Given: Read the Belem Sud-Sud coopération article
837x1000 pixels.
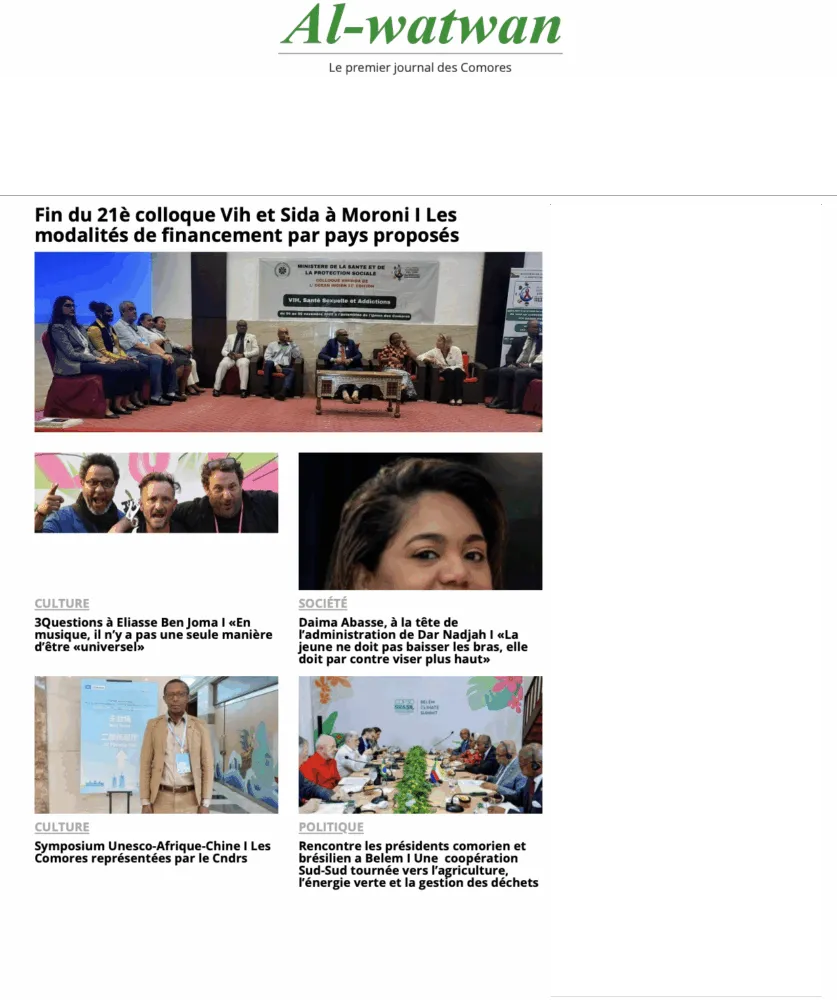Looking at the screenshot, I should [x=418, y=864].
